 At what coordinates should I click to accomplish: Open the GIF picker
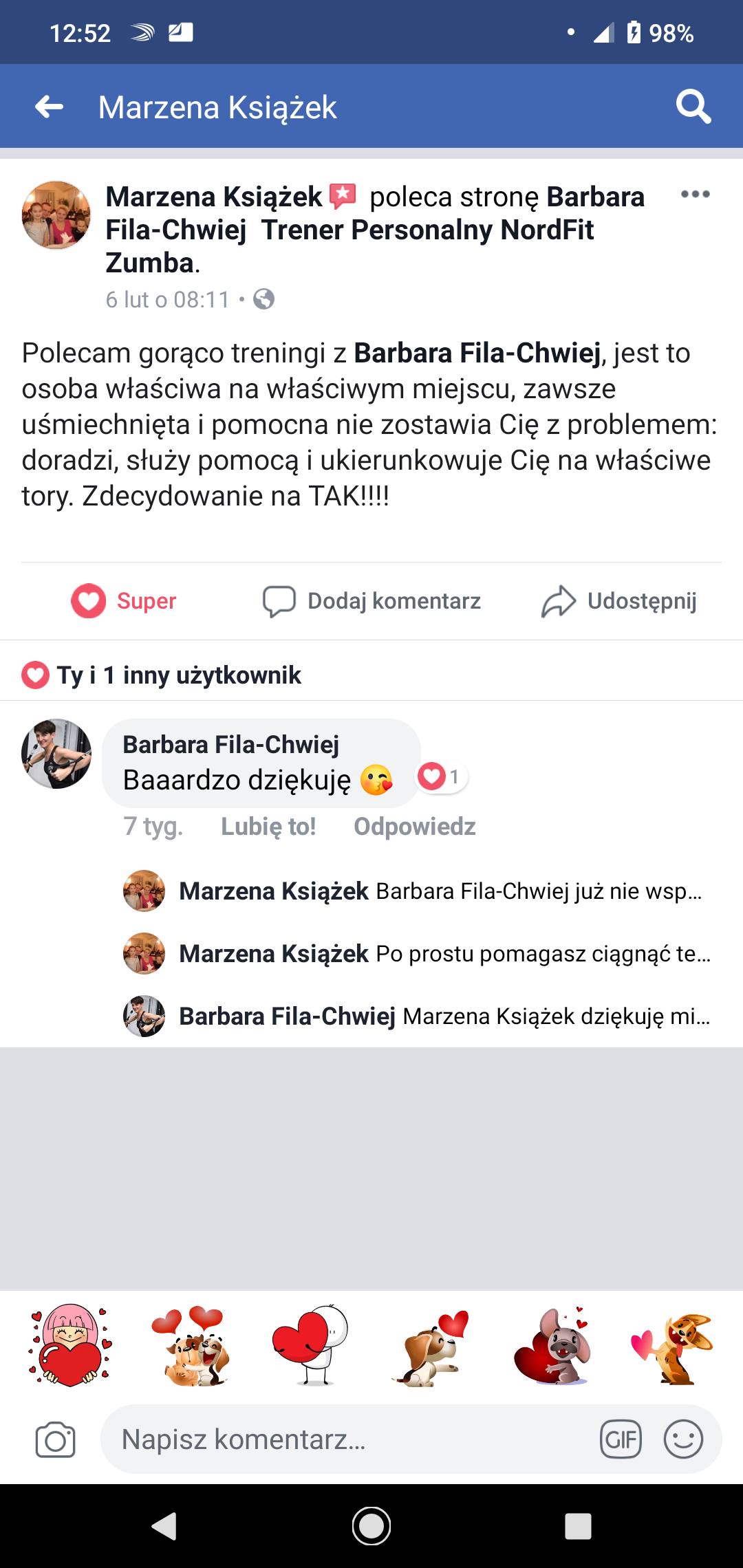pos(621,1439)
